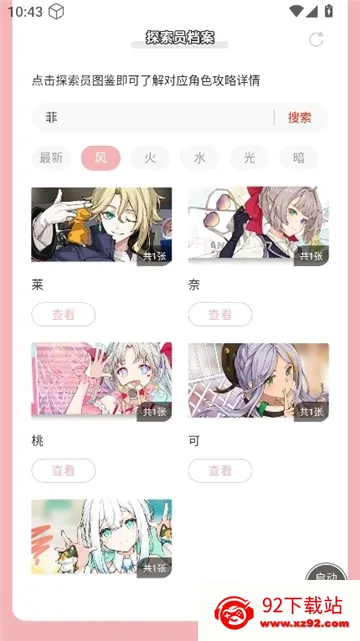This screenshot has height=641, width=360.
Task: Focus the search field containing 菲
Action: click(155, 118)
